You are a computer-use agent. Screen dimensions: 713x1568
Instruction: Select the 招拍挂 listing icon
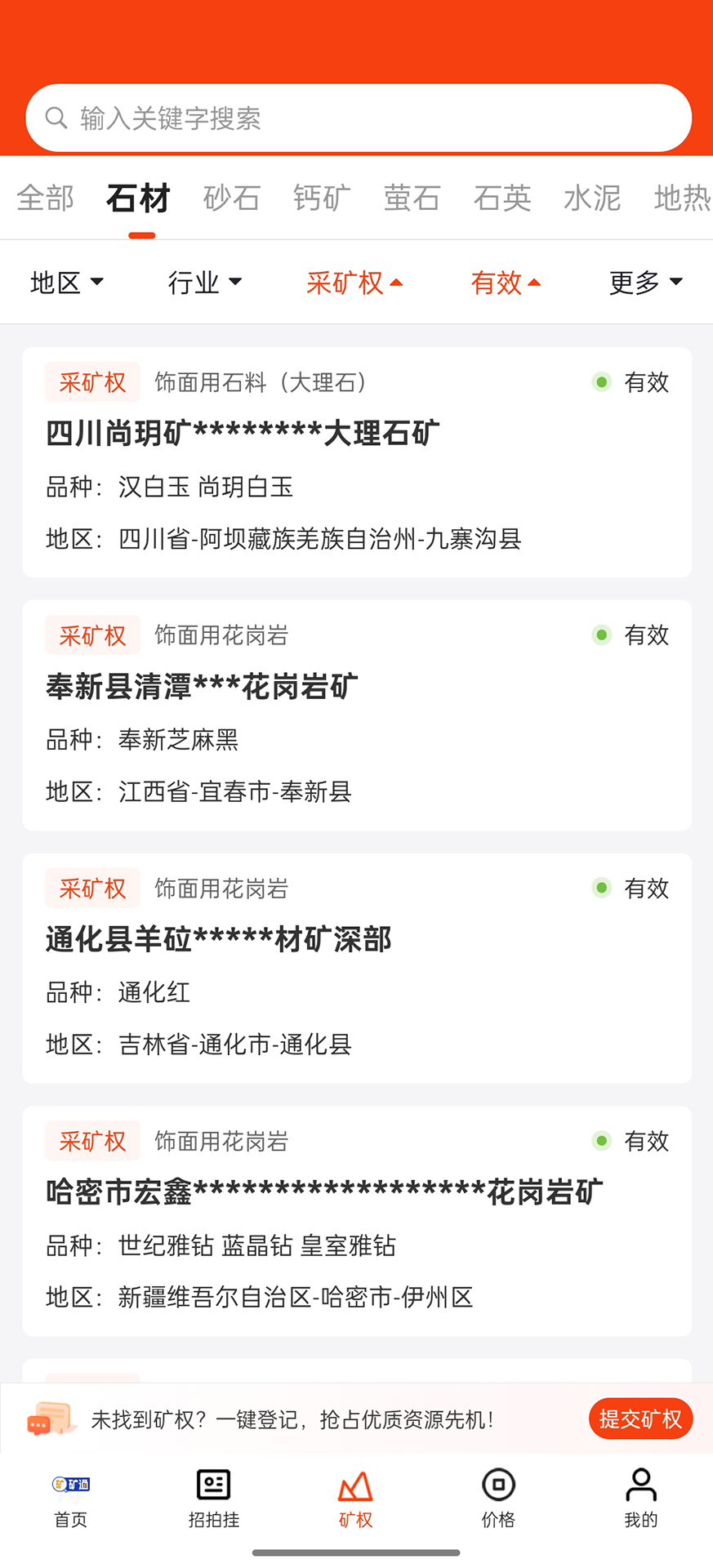pos(214,1484)
